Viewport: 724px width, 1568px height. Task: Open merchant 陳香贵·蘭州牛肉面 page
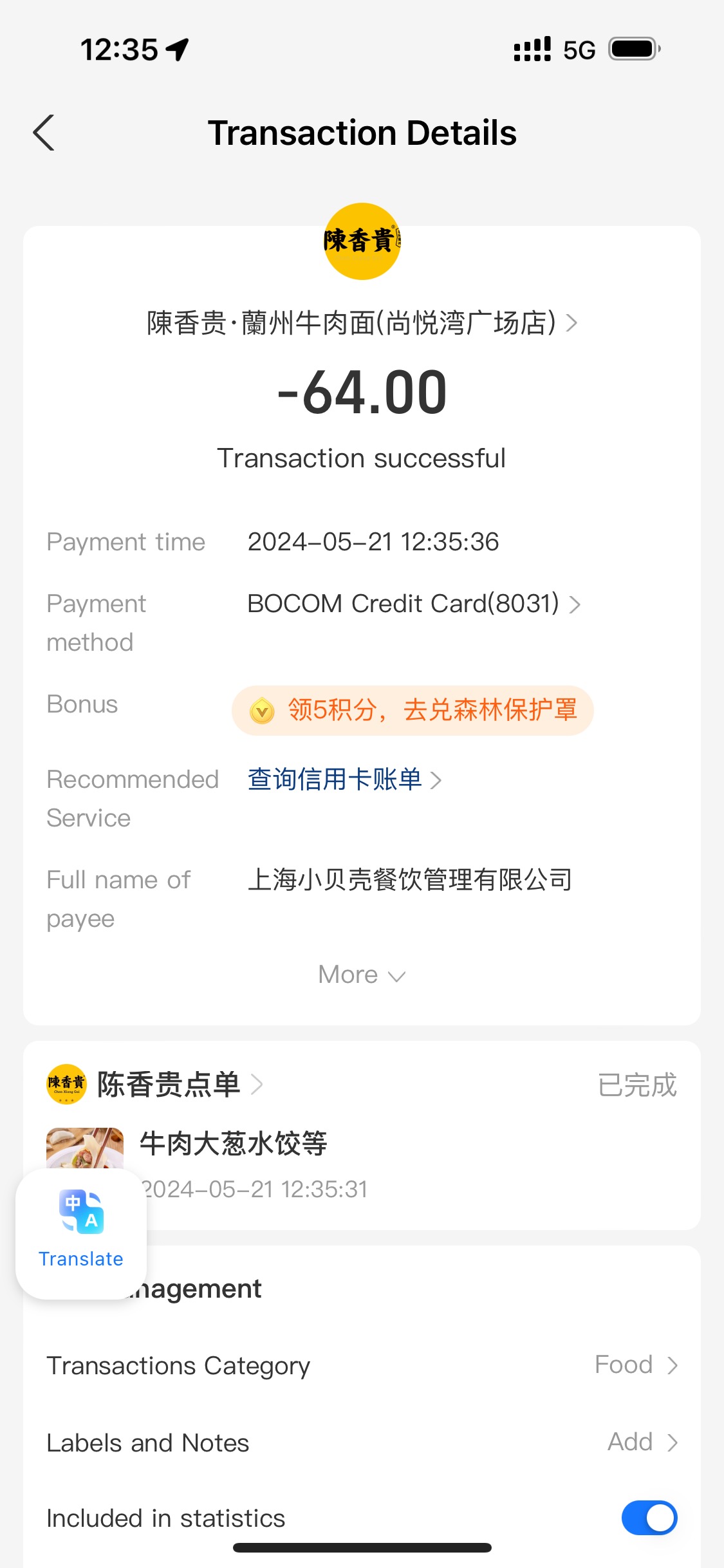(362, 322)
